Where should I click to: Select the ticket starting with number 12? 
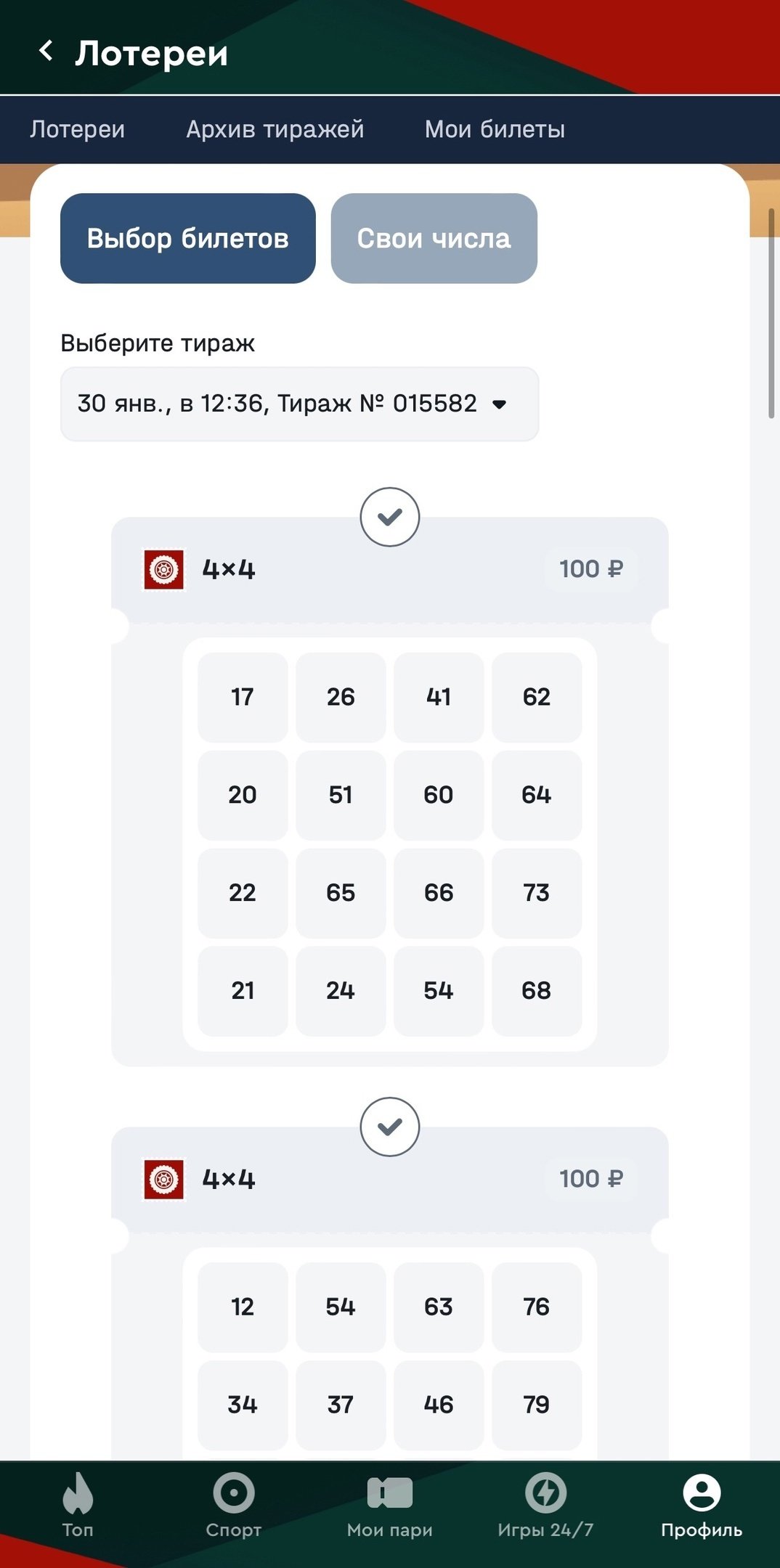point(389,1127)
